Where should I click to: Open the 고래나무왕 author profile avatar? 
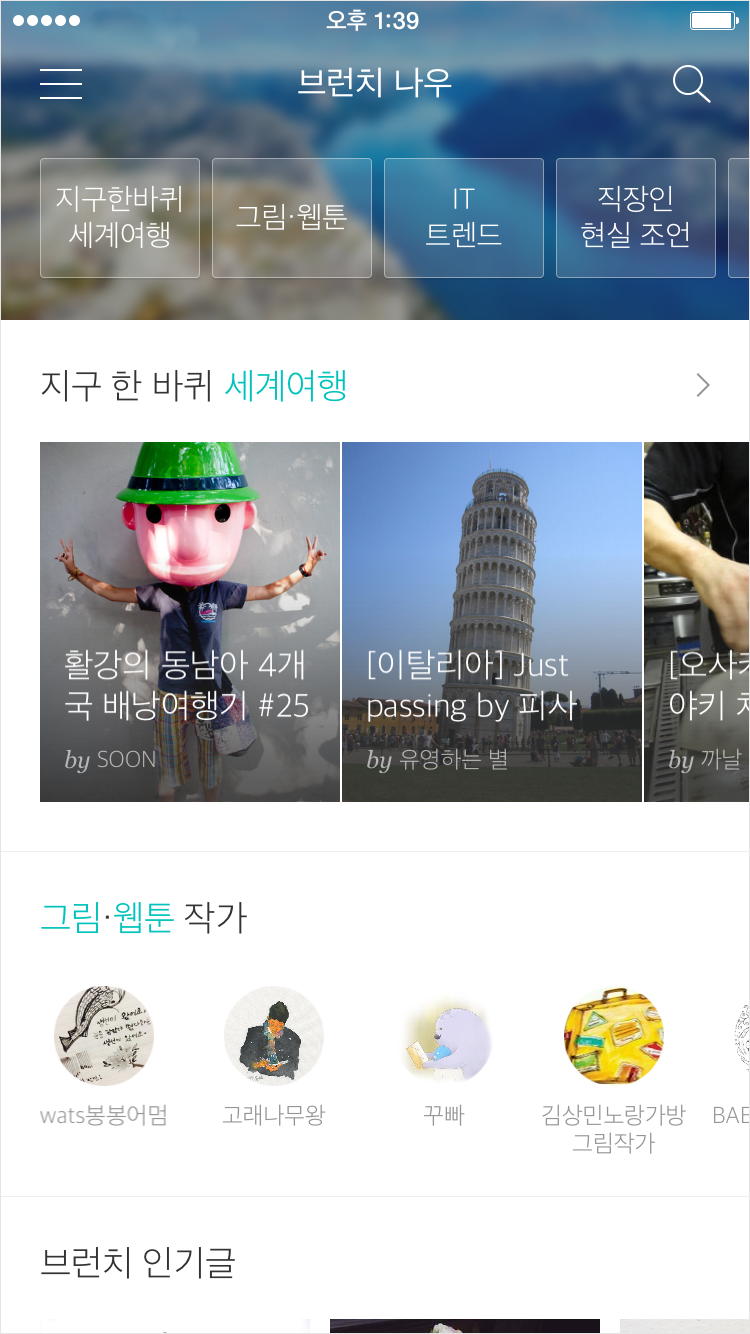(x=274, y=1036)
